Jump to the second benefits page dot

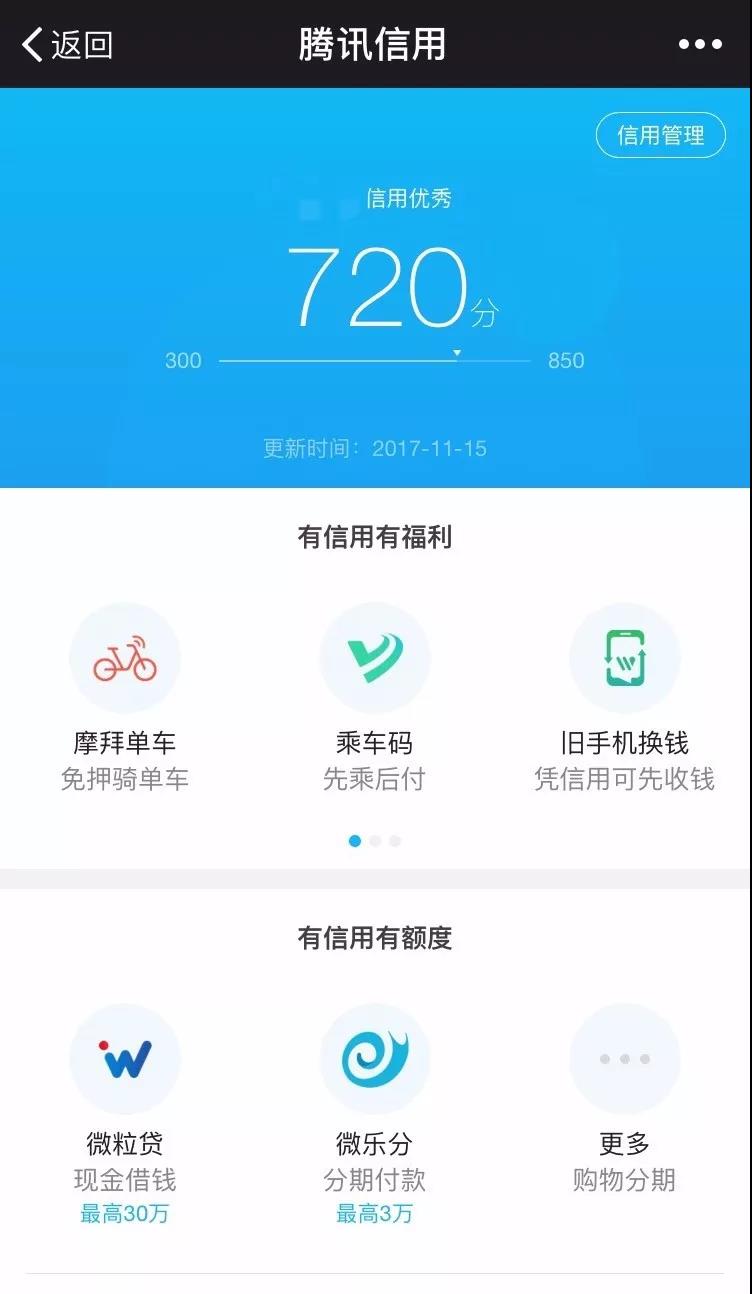pyautogui.click(x=375, y=841)
